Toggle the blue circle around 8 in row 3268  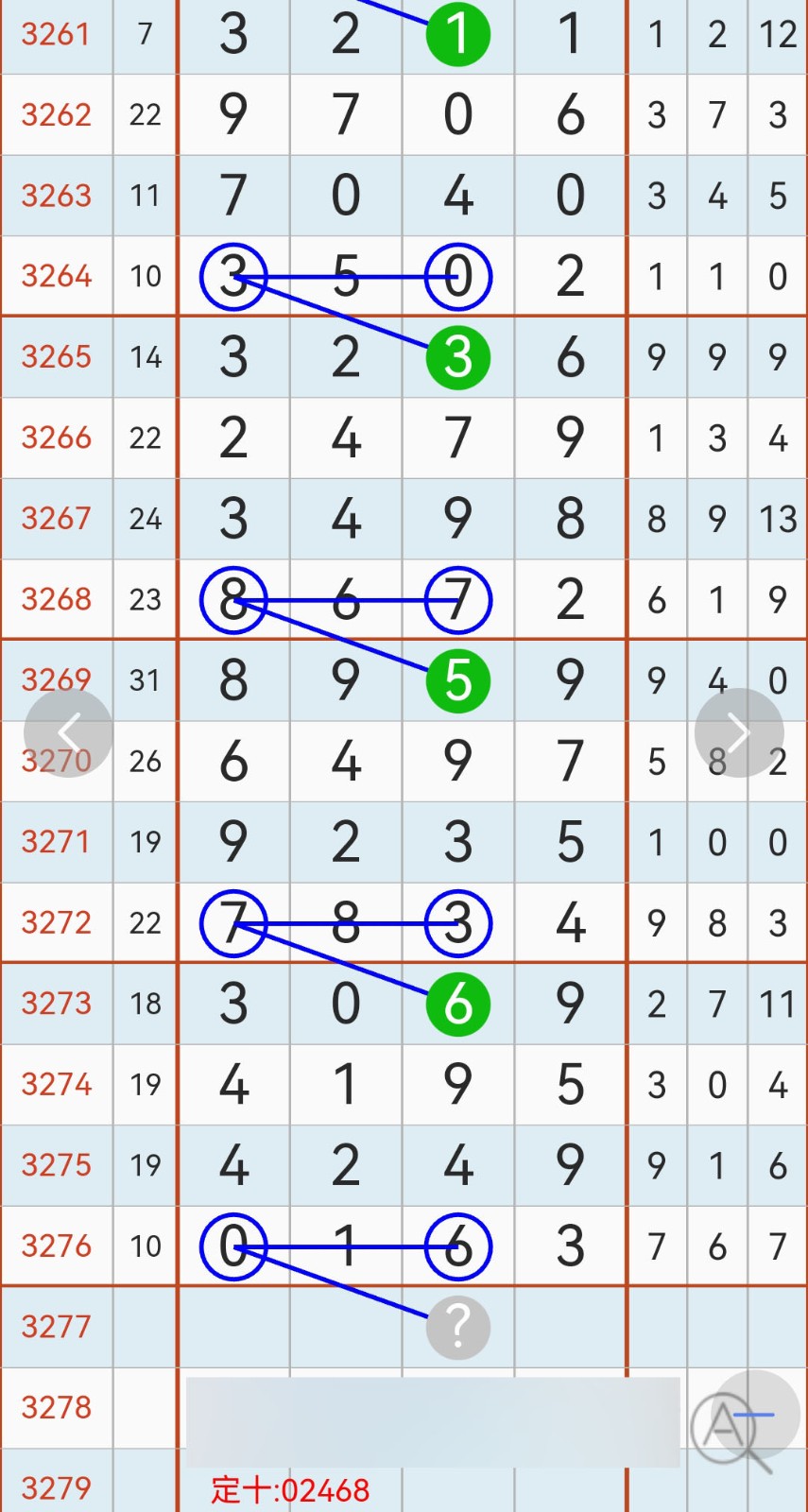pyautogui.click(x=232, y=599)
